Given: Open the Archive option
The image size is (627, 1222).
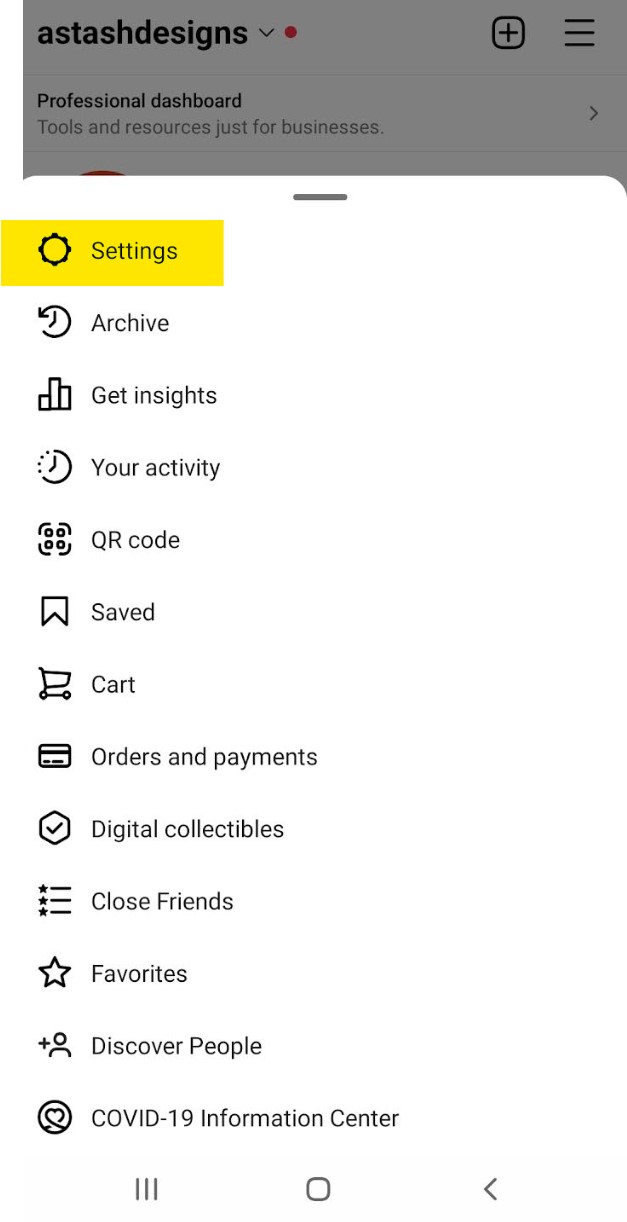Looking at the screenshot, I should pyautogui.click(x=313, y=323).
